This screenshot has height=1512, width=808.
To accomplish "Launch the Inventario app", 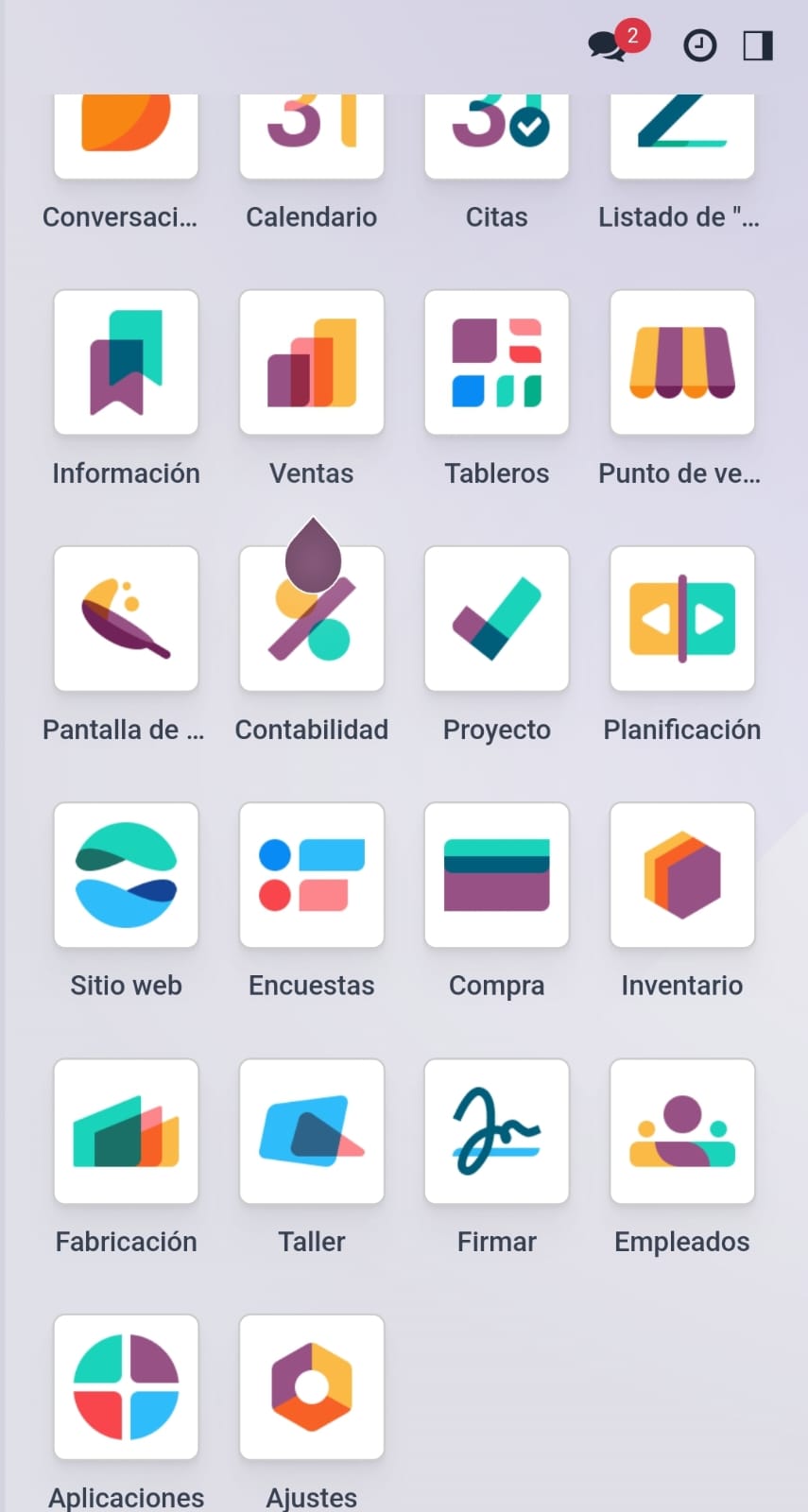I will coord(682,875).
